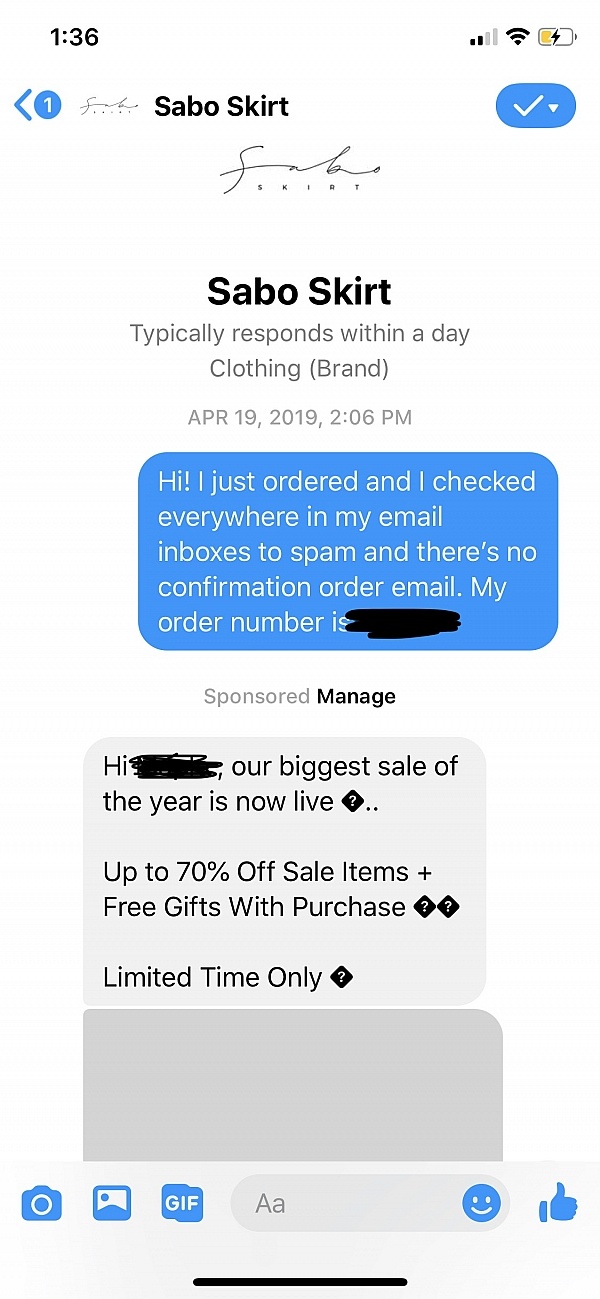Send a thumbs-up like

point(558,1203)
